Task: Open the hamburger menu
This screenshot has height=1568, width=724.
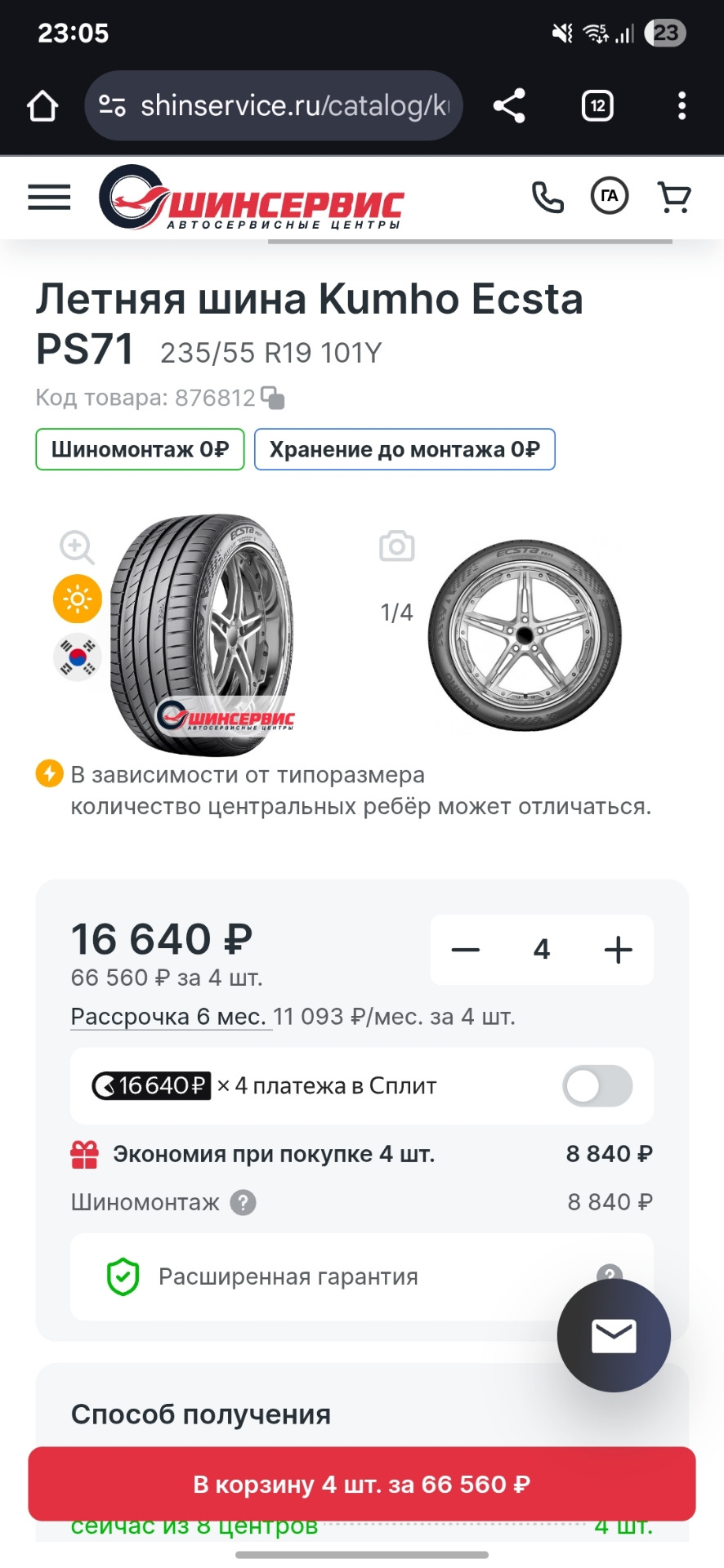Action: pos(48,197)
